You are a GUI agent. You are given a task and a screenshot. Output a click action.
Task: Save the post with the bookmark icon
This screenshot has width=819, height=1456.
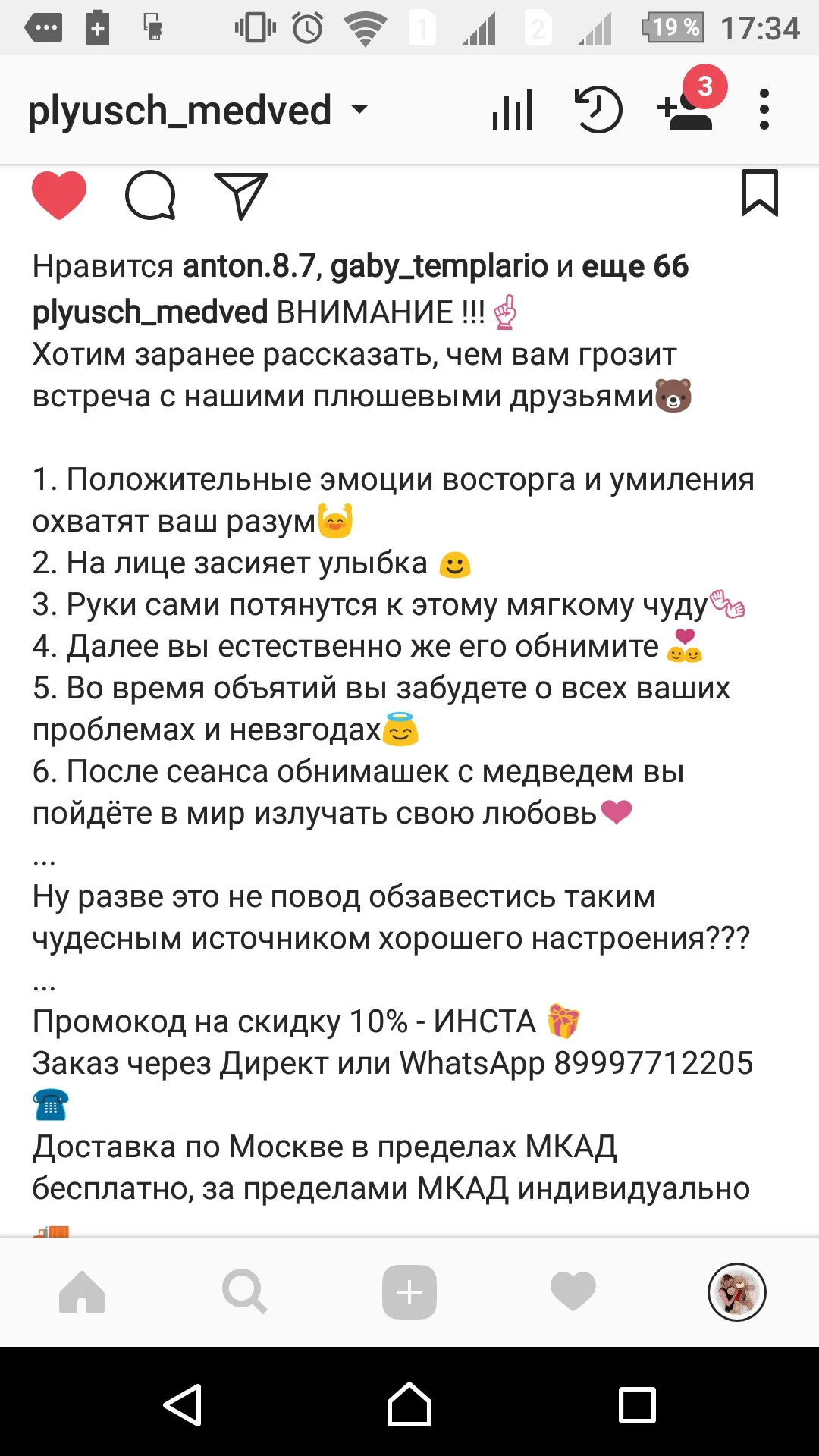760,193
